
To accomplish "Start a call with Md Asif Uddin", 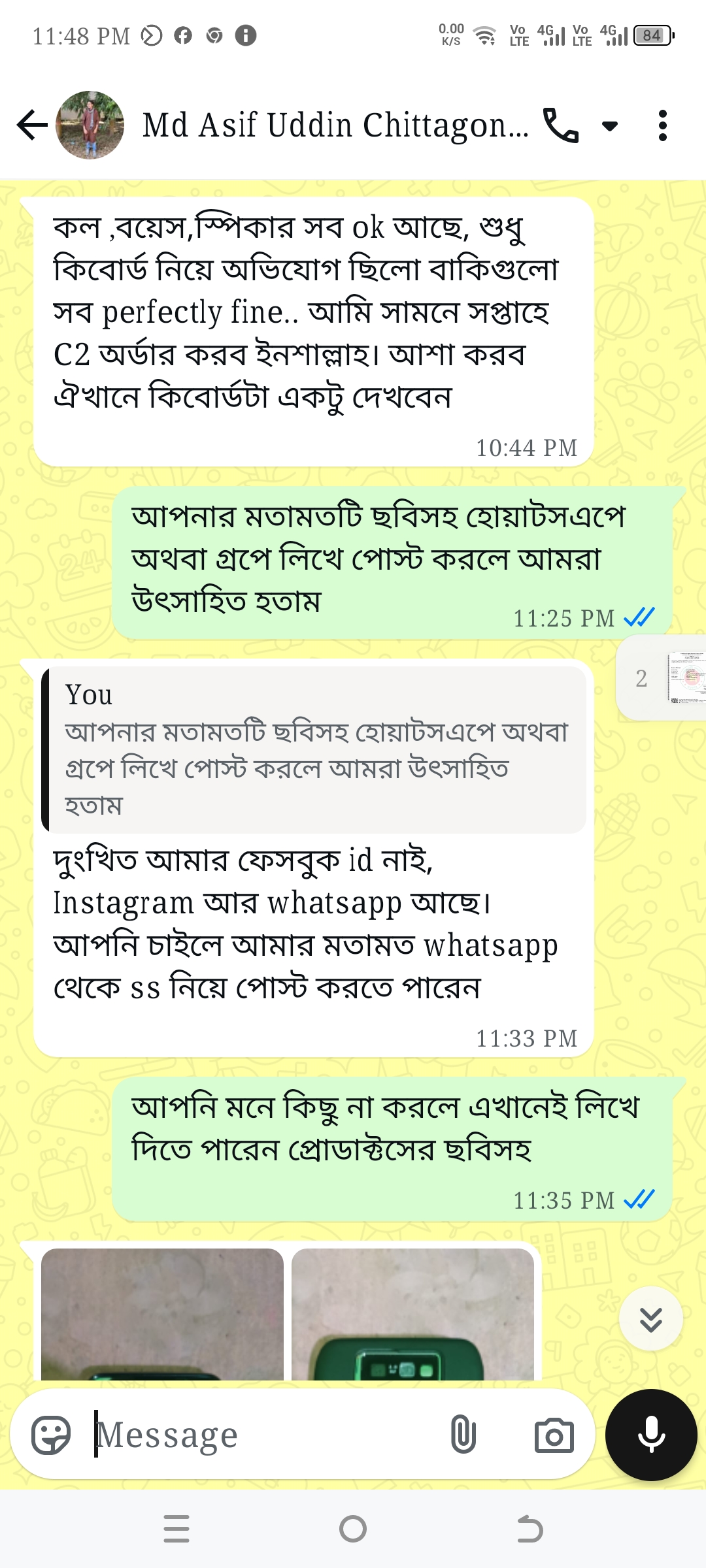I will [561, 125].
